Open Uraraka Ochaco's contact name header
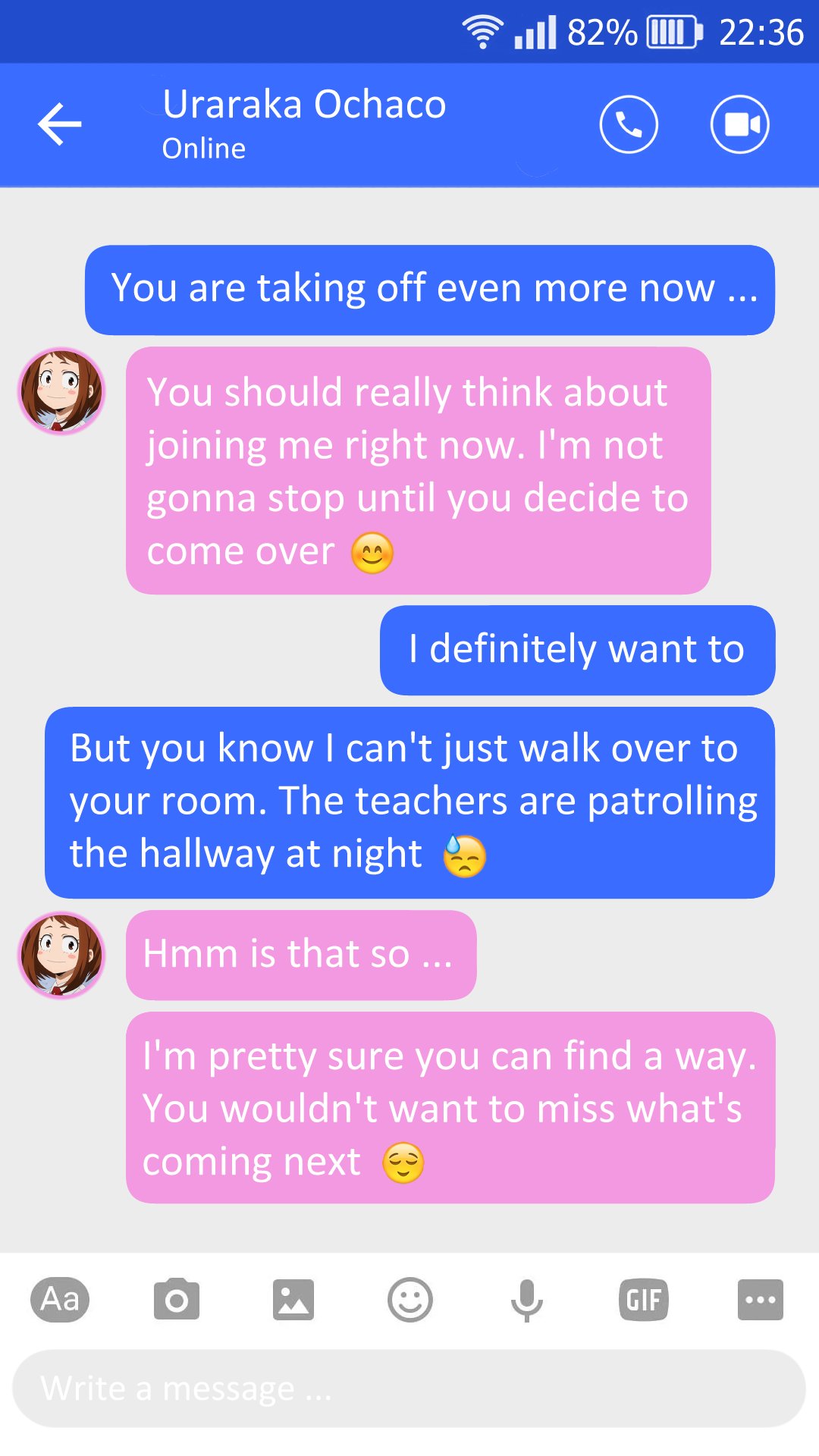 tap(304, 105)
